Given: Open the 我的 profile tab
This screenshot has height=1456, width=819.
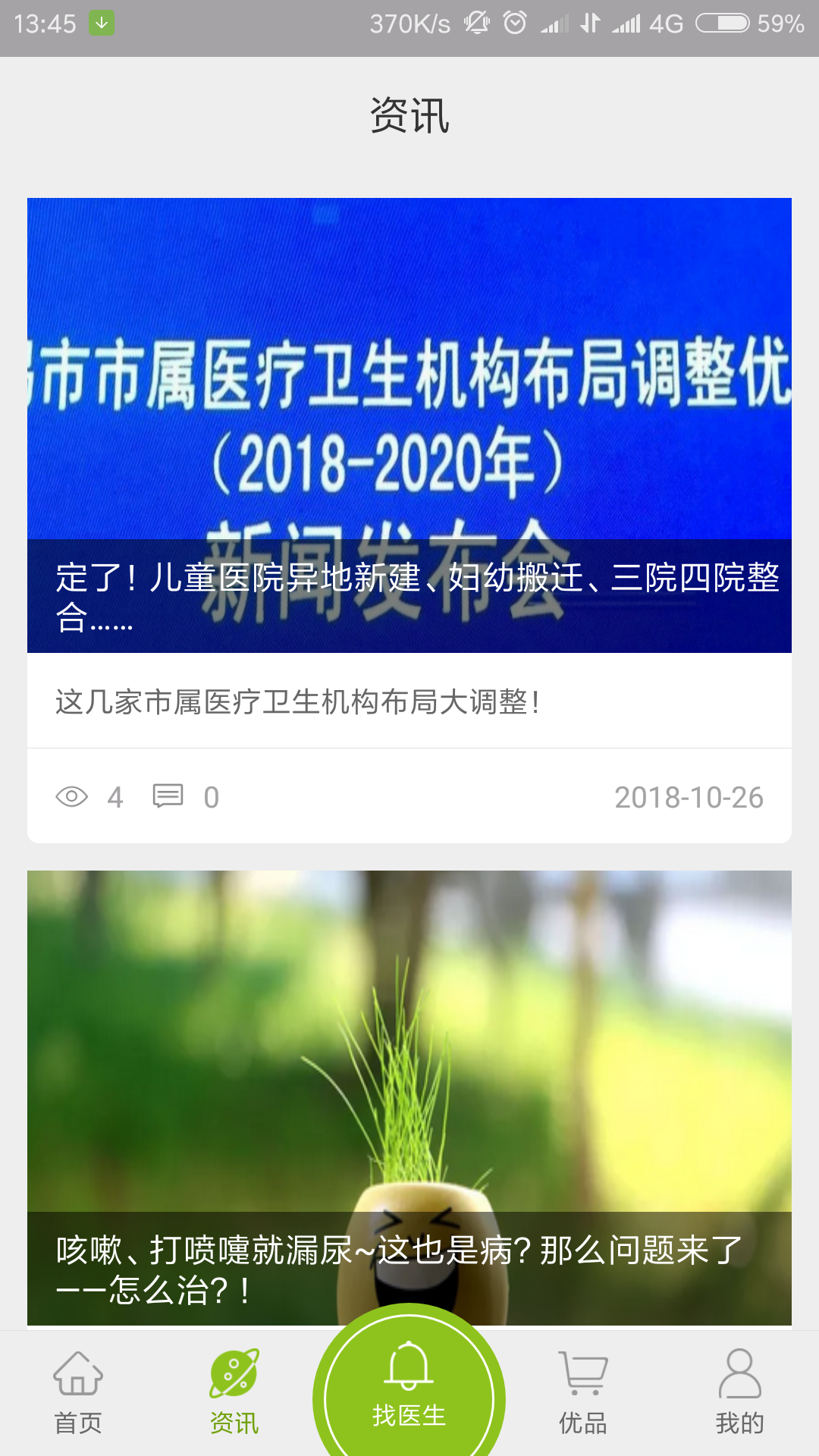Looking at the screenshot, I should click(739, 1392).
